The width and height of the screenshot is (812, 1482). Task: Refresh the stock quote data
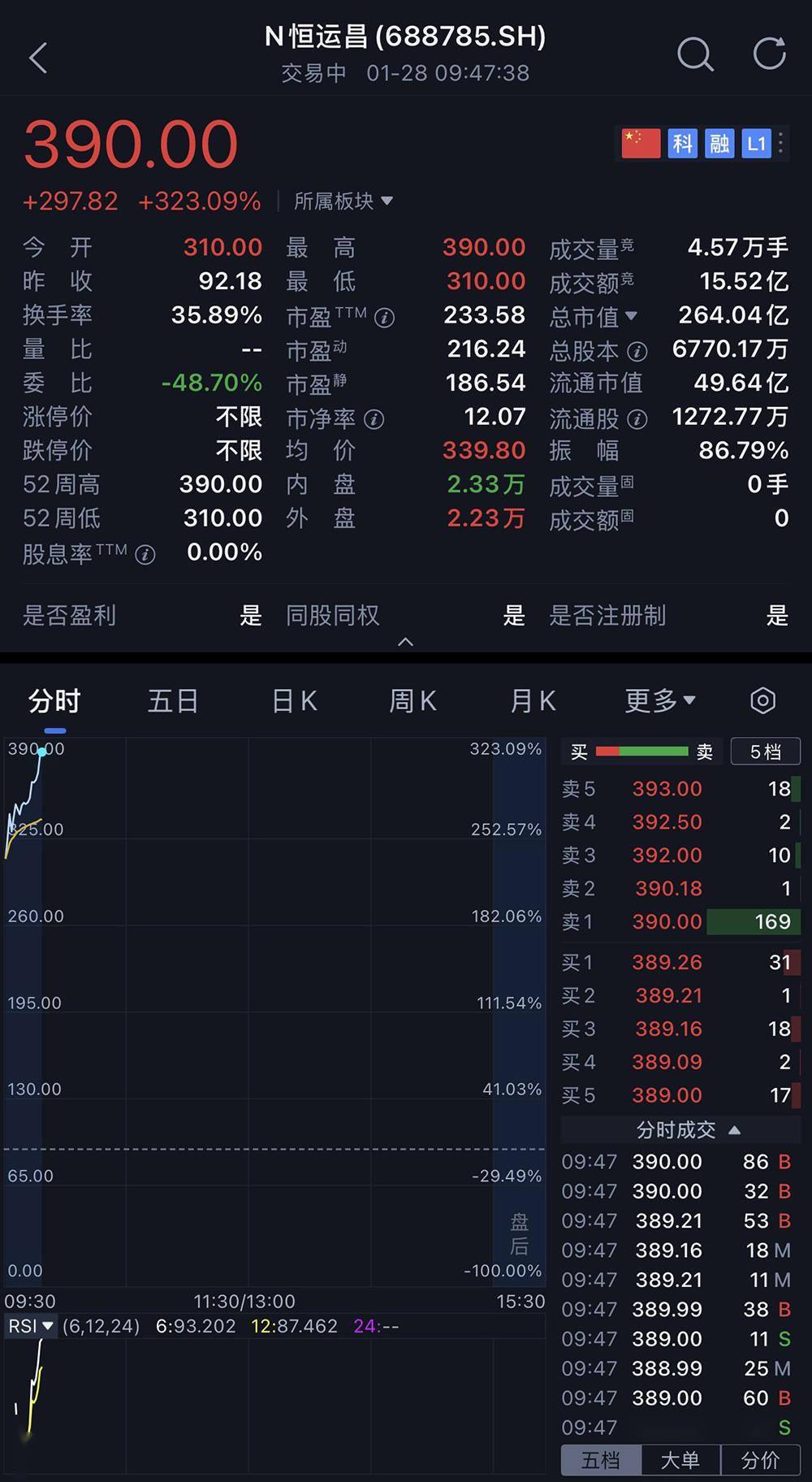pos(769,54)
